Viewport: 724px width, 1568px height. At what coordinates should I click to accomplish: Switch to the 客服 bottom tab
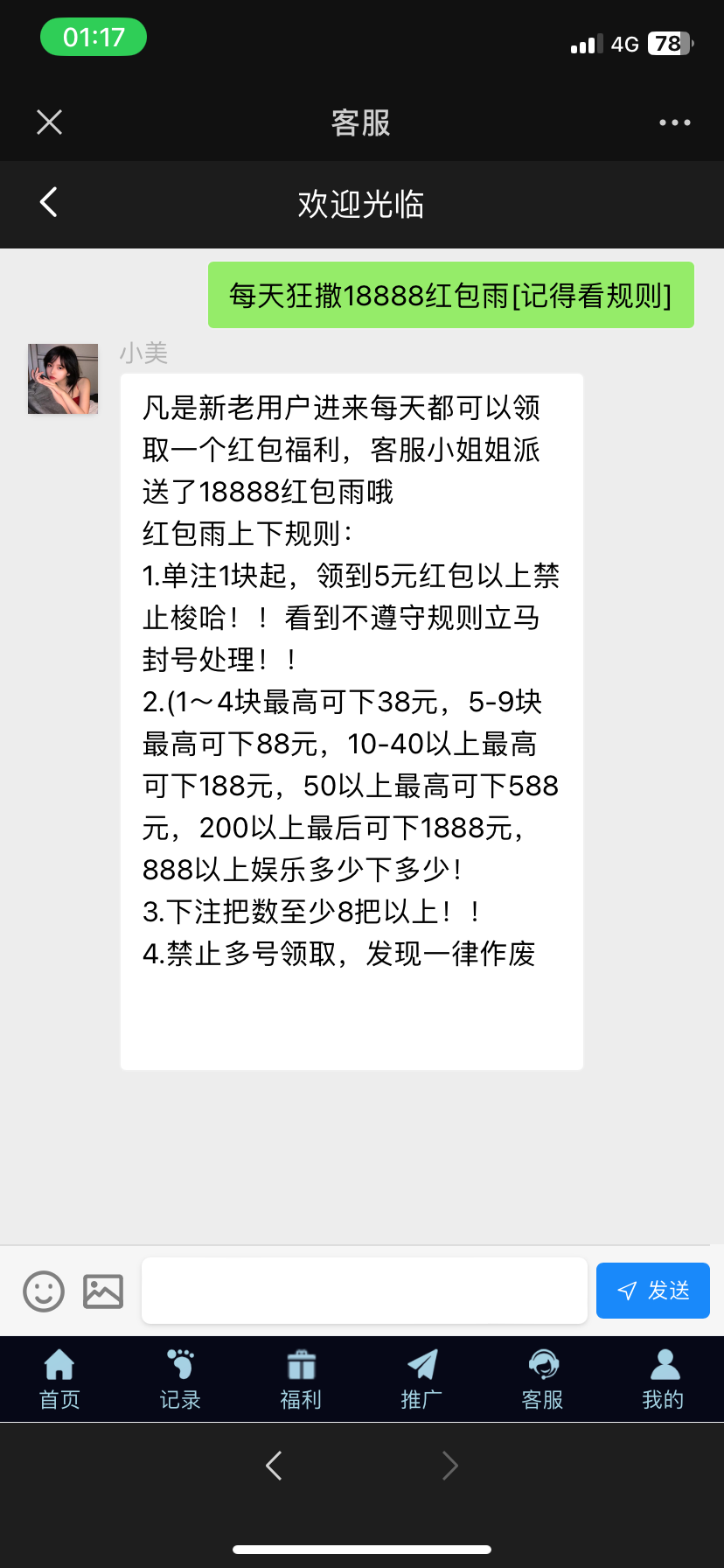click(x=542, y=1379)
